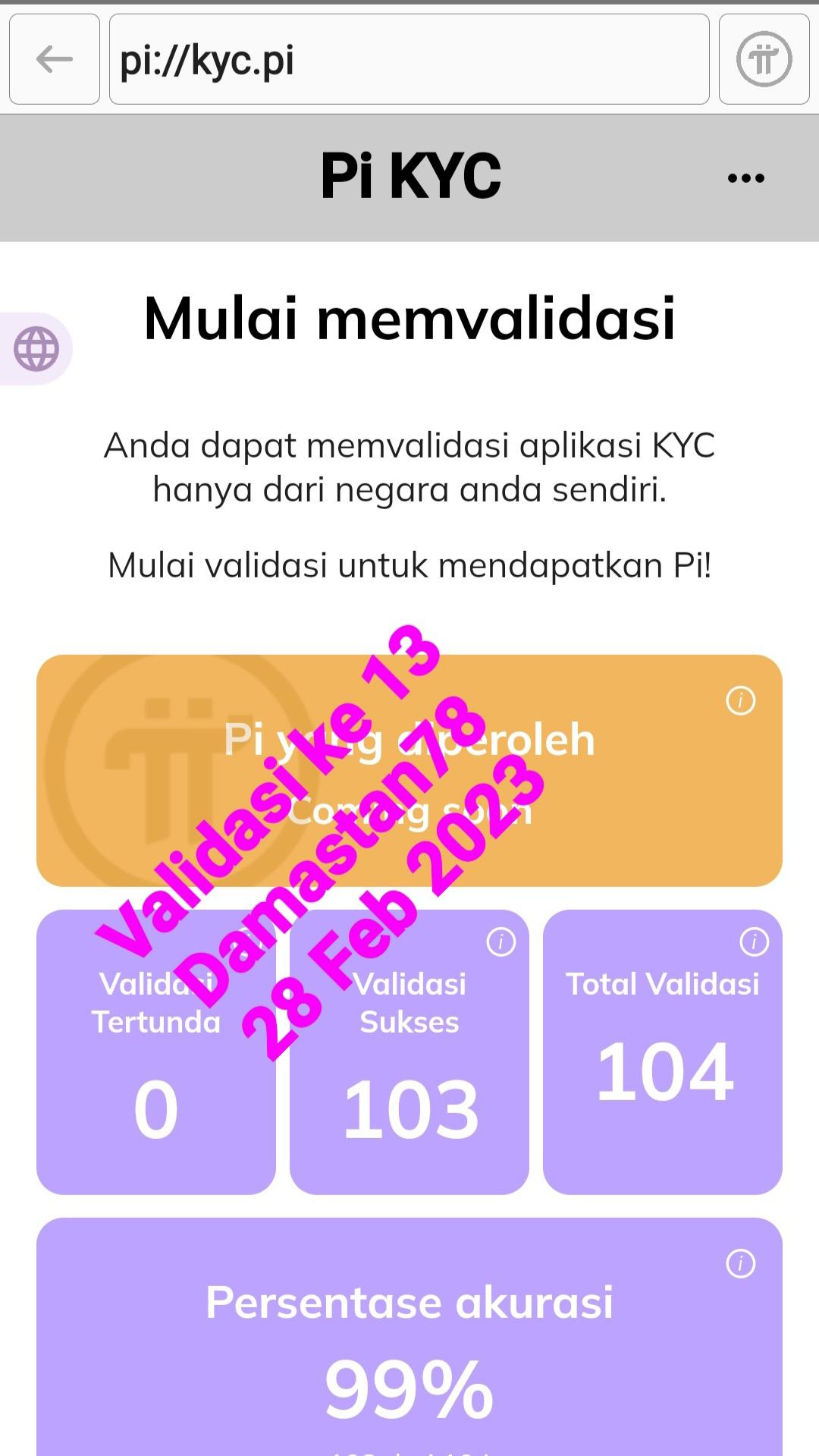Change language via the globe icon

(36, 349)
